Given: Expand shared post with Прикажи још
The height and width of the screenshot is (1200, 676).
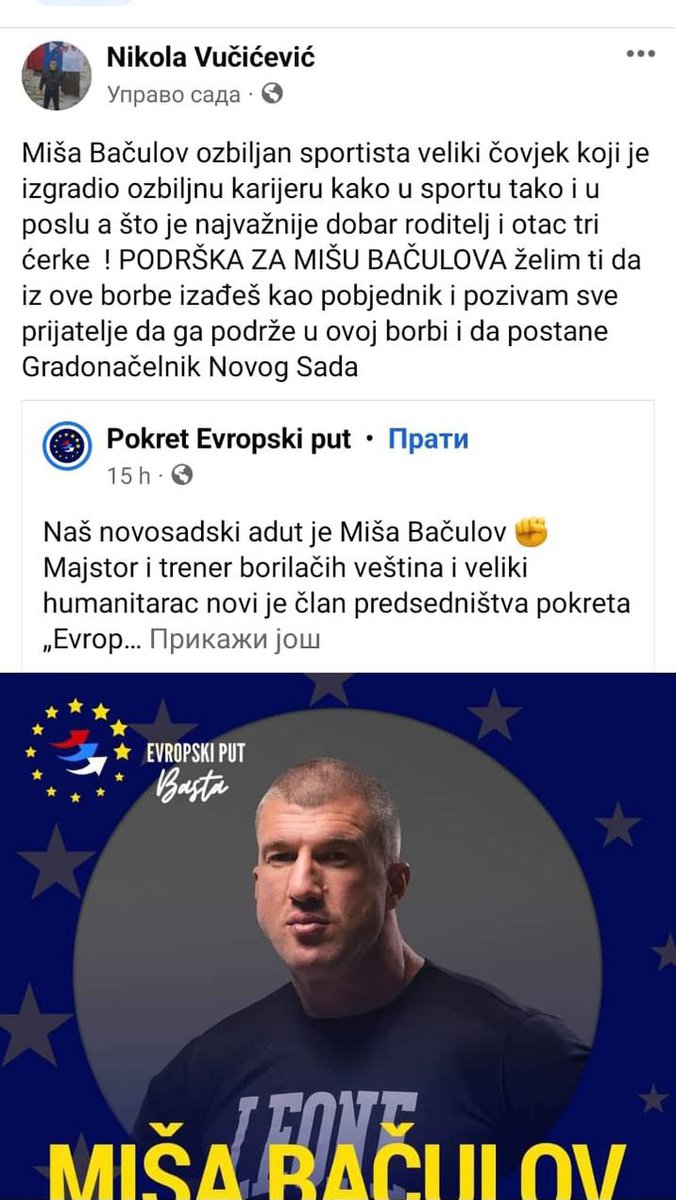Looking at the screenshot, I should tap(235, 640).
